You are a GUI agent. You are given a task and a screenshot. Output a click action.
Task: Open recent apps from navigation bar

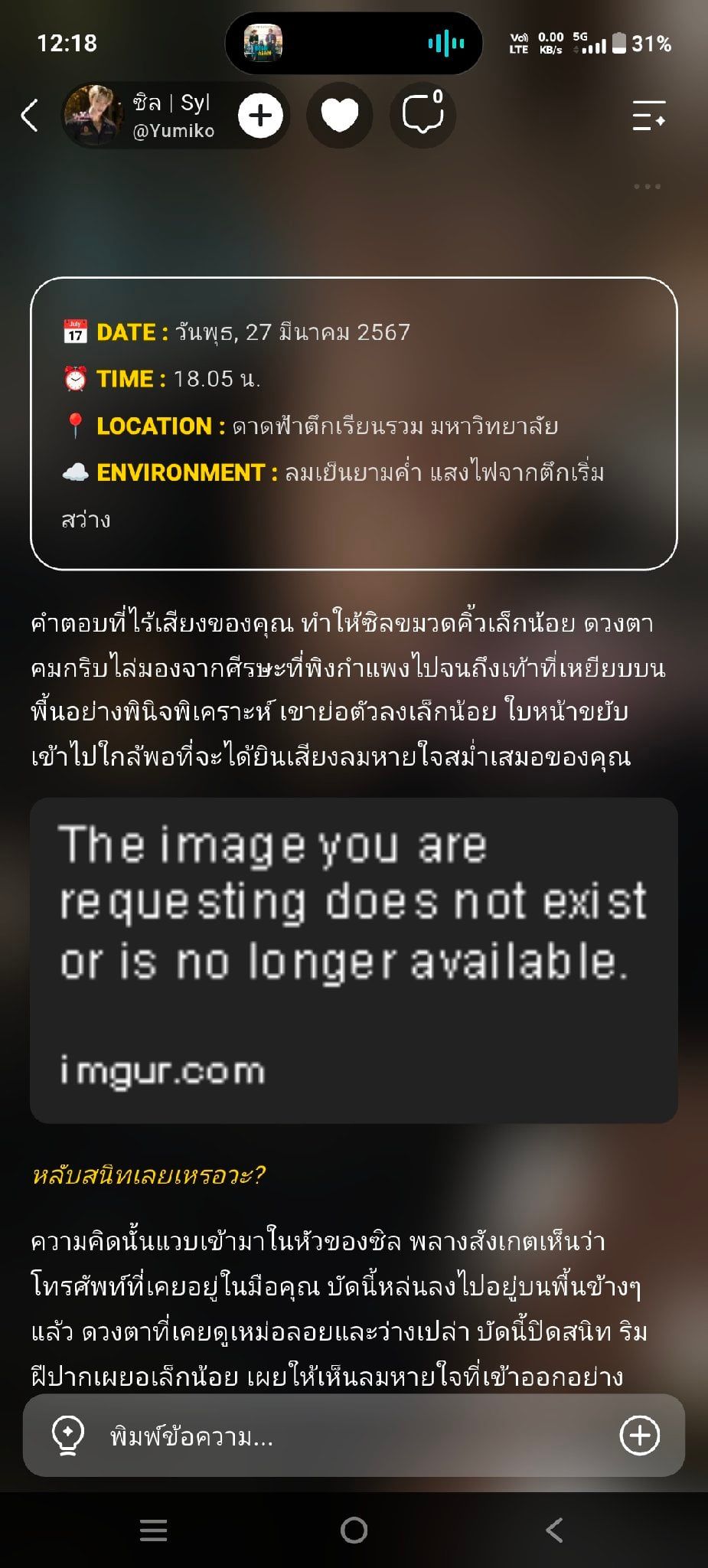click(153, 1530)
